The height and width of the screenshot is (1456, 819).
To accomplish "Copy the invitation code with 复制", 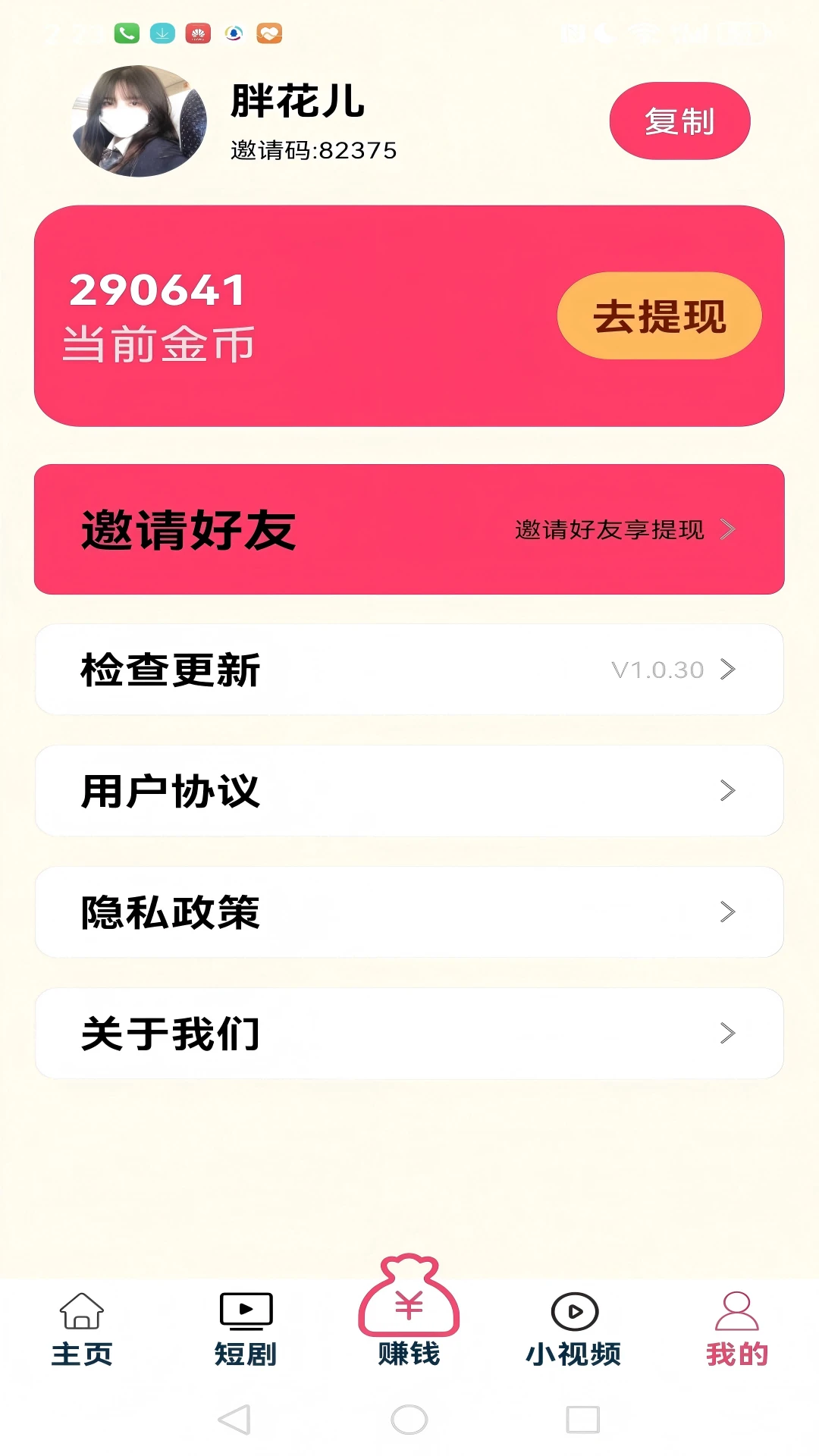I will pyautogui.click(x=679, y=121).
